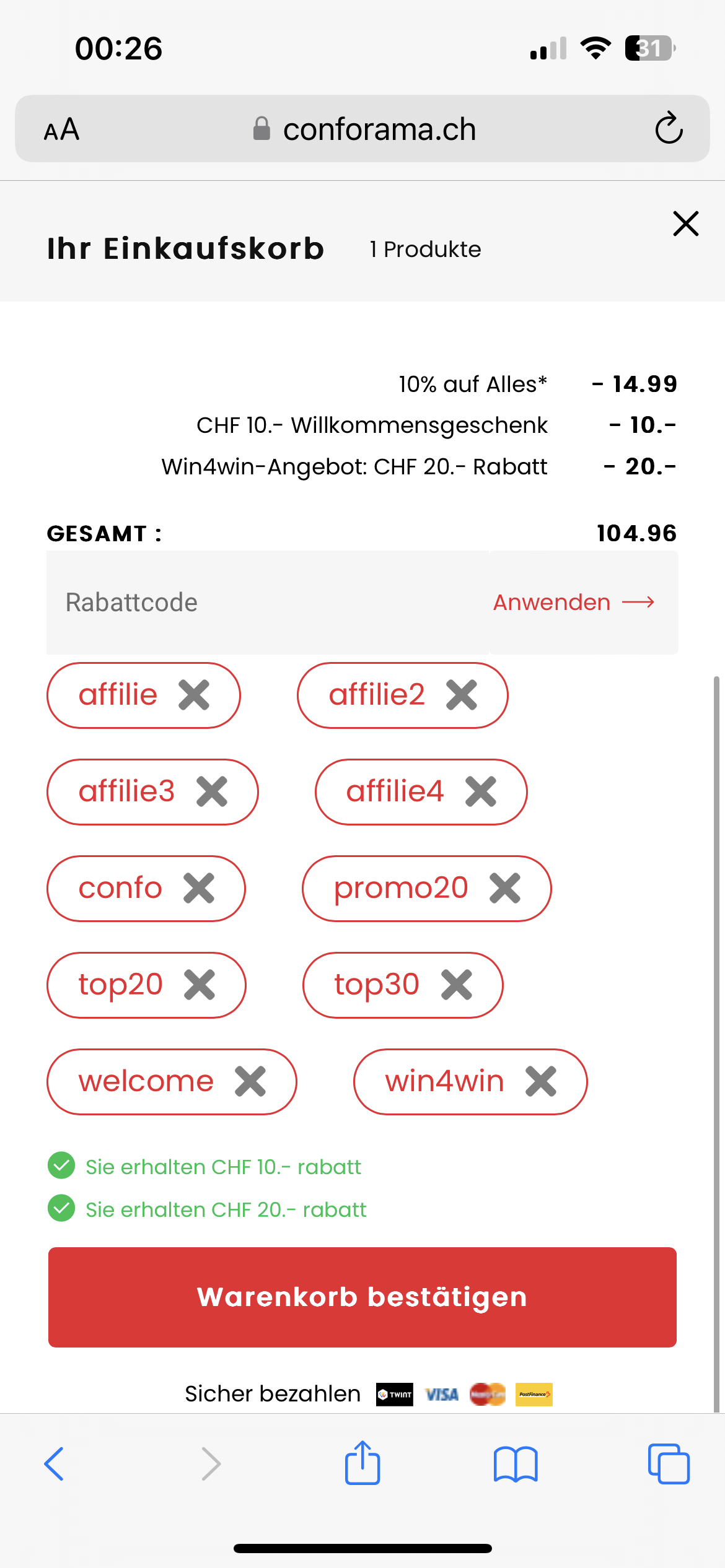Screen dimensions: 725x1568
Task: Close the shopping cart panel
Action: 685,224
